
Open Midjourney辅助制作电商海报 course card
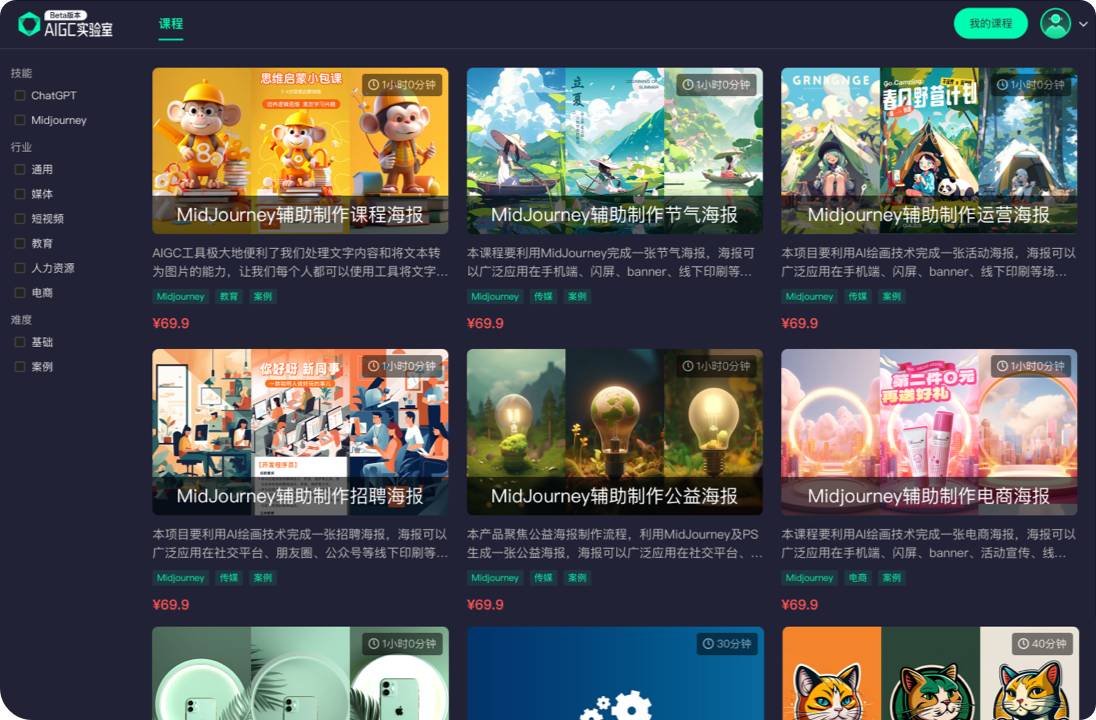click(928, 431)
